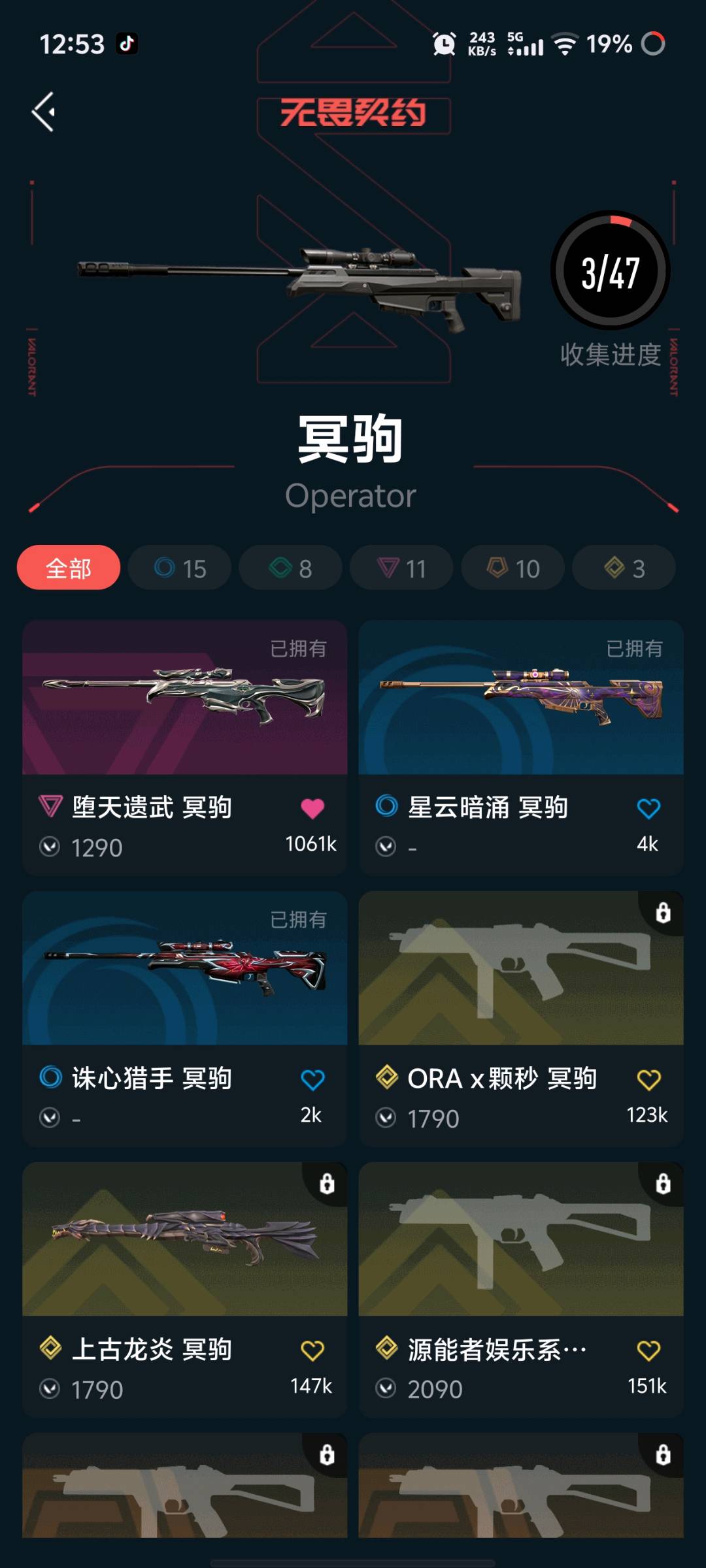Open the 上古龙炎 冥驹 skin card

point(185,1239)
